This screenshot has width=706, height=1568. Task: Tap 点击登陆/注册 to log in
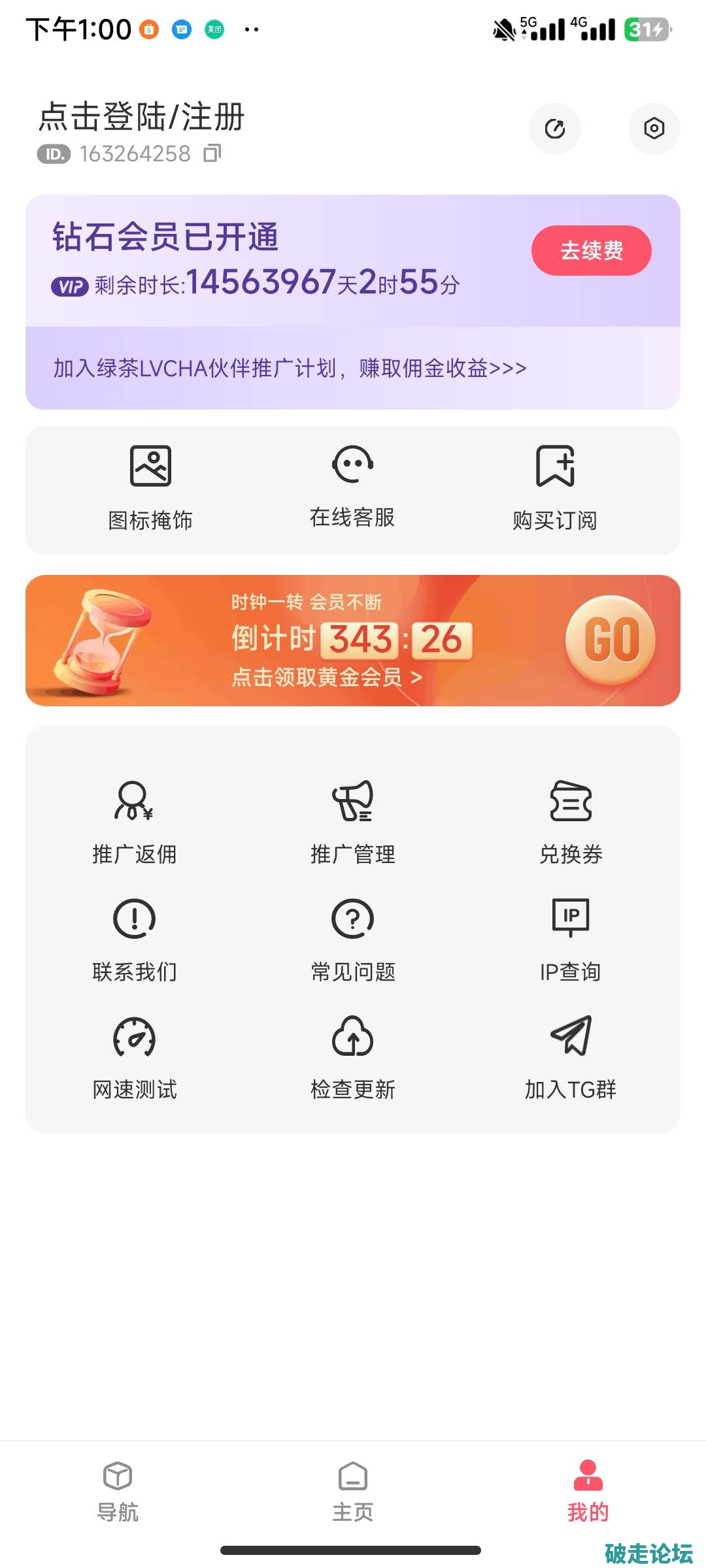tap(141, 118)
